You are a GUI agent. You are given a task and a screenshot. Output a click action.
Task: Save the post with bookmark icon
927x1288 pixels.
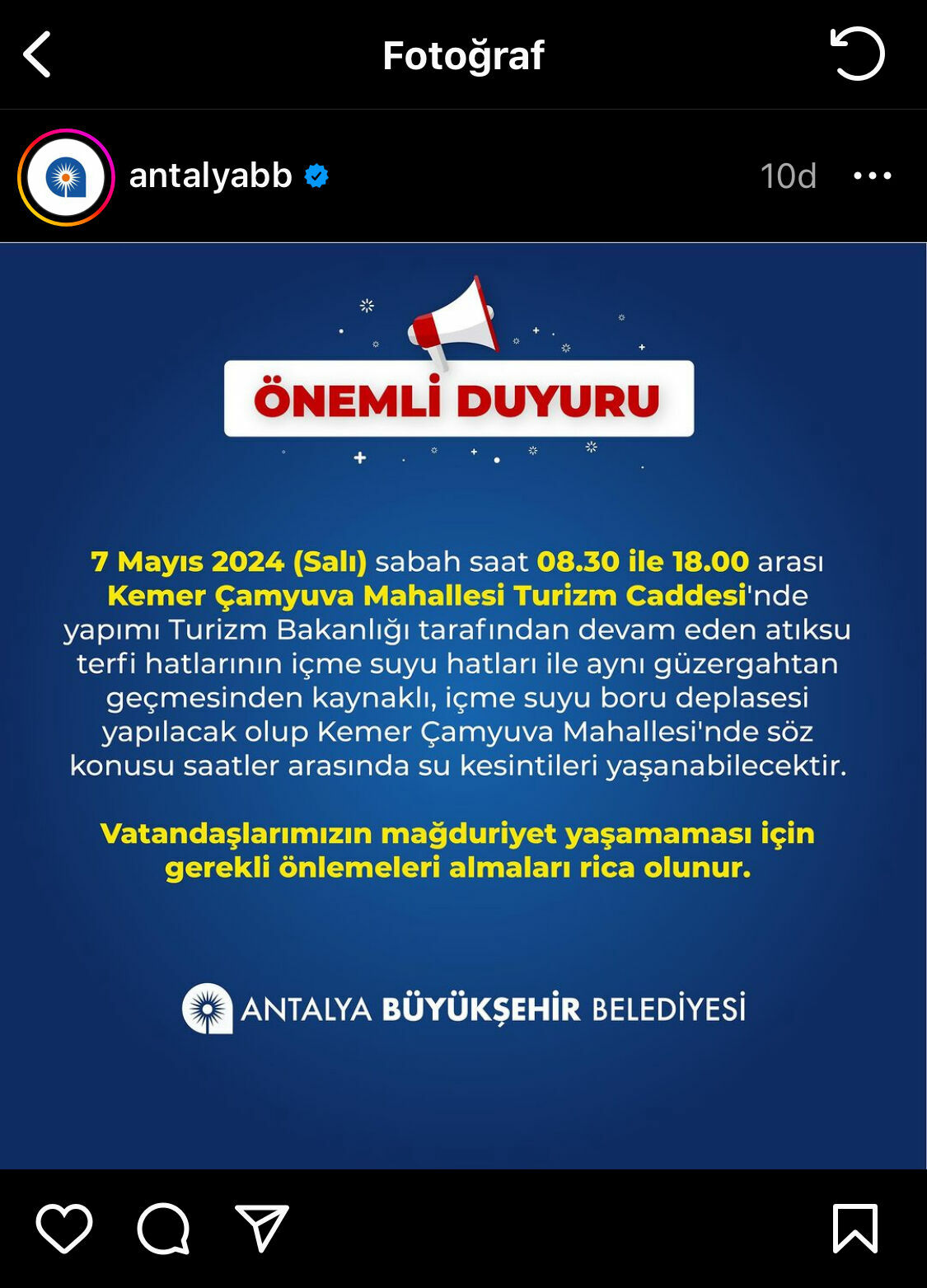click(854, 1228)
